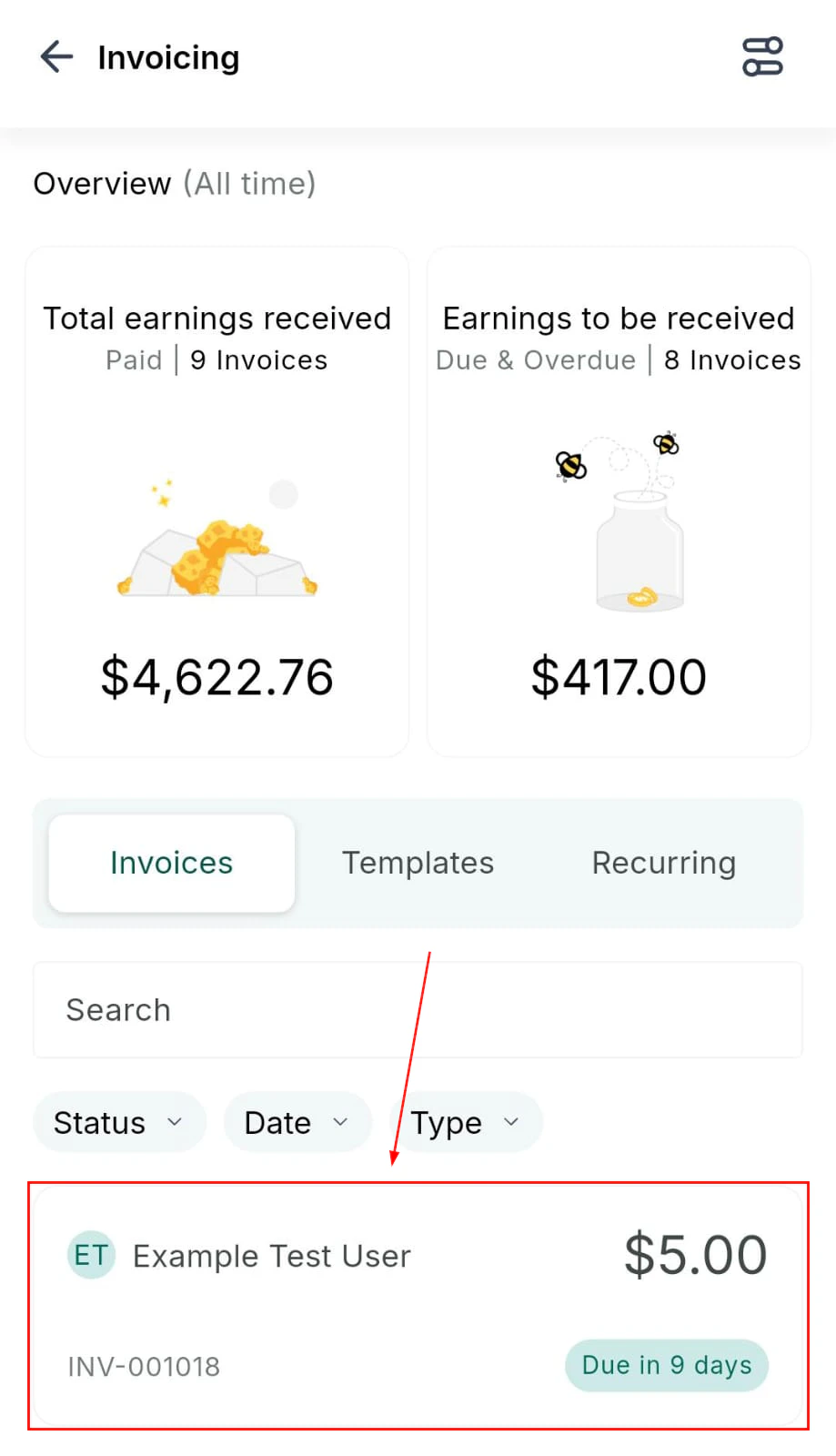836x1456 pixels.
Task: Expand the Status filter
Action: [119, 1123]
